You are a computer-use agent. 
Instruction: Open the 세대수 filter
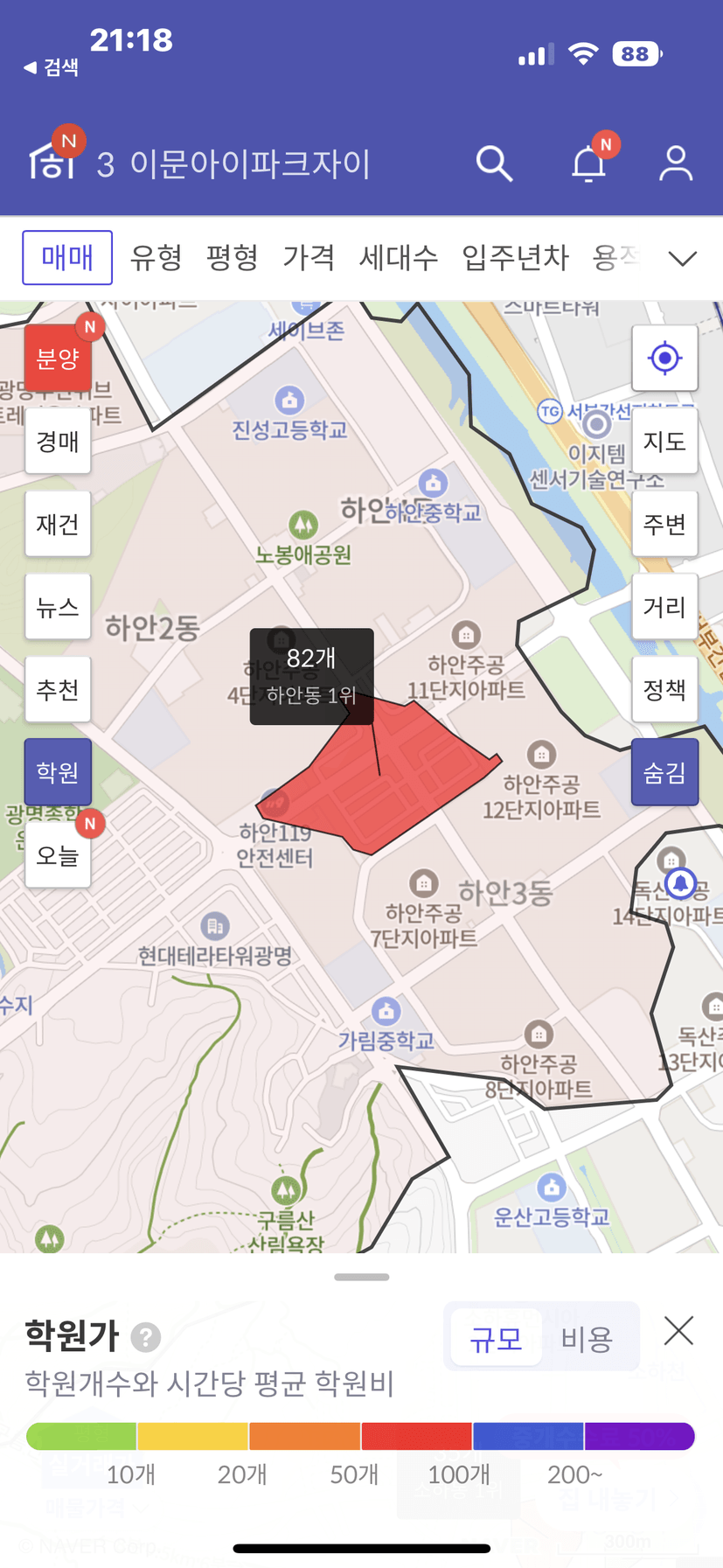point(398,258)
